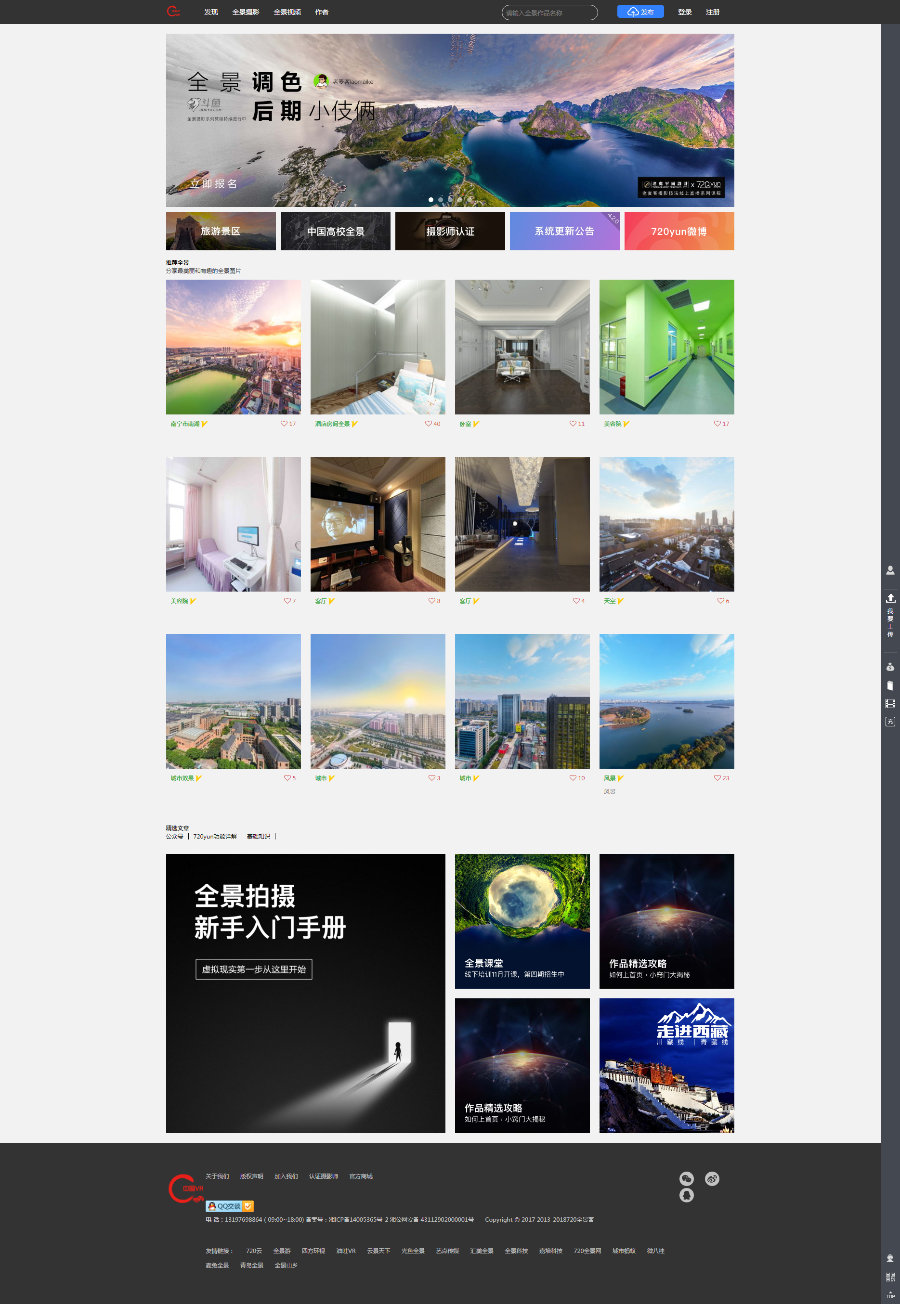Tap the blue 发布 upload button
Screen dimensions: 900x1304
point(640,12)
